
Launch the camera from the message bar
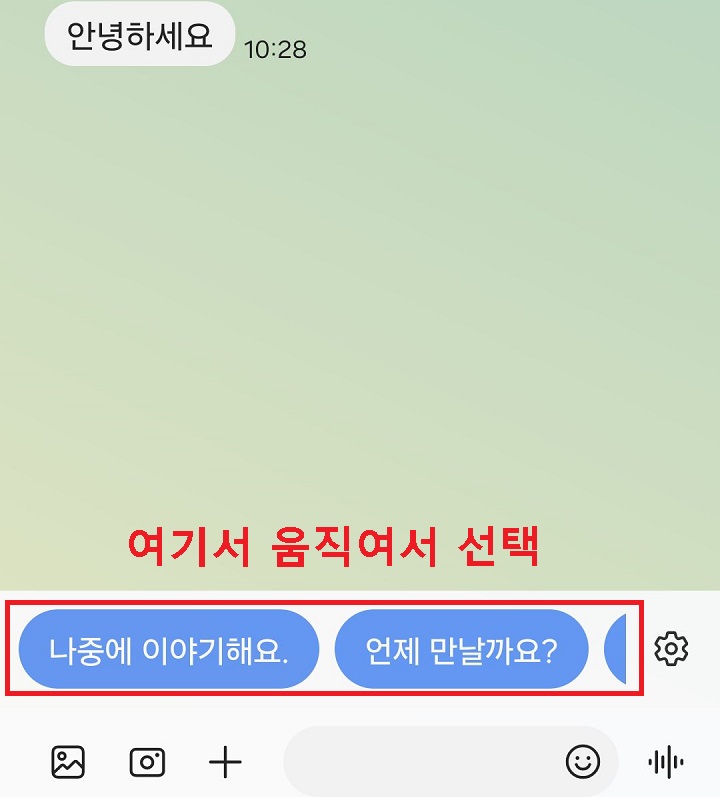pyautogui.click(x=148, y=761)
